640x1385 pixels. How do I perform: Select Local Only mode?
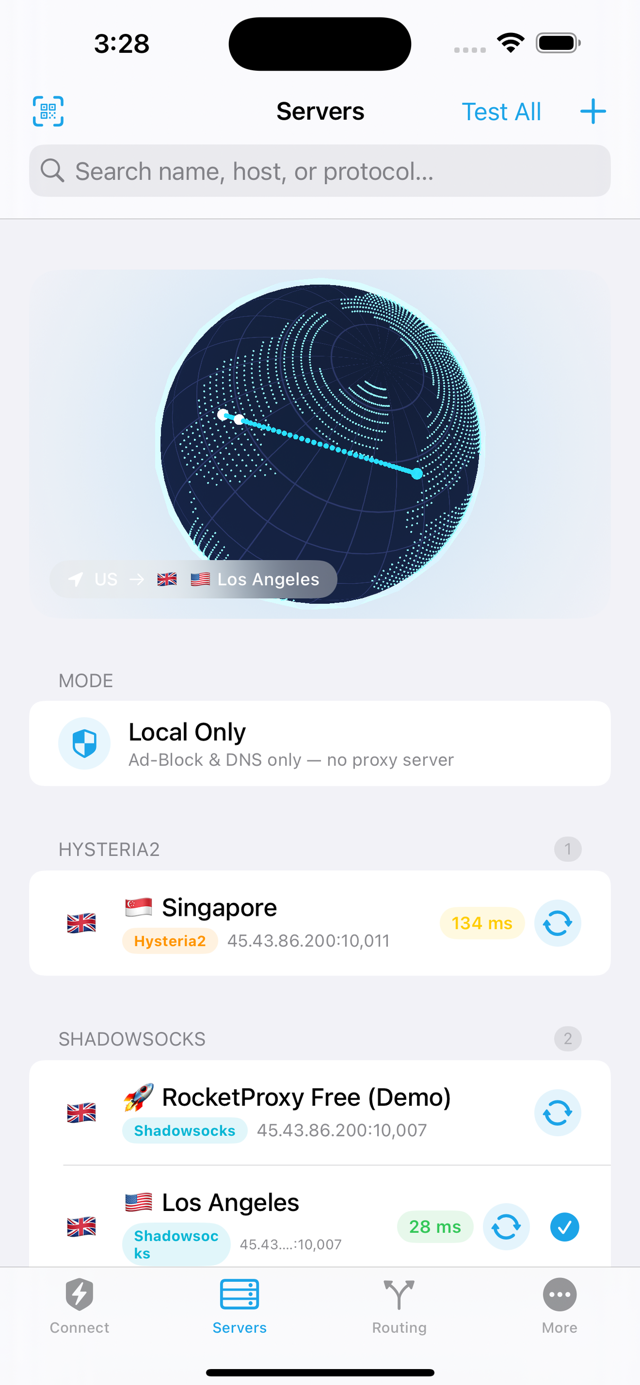coord(320,743)
